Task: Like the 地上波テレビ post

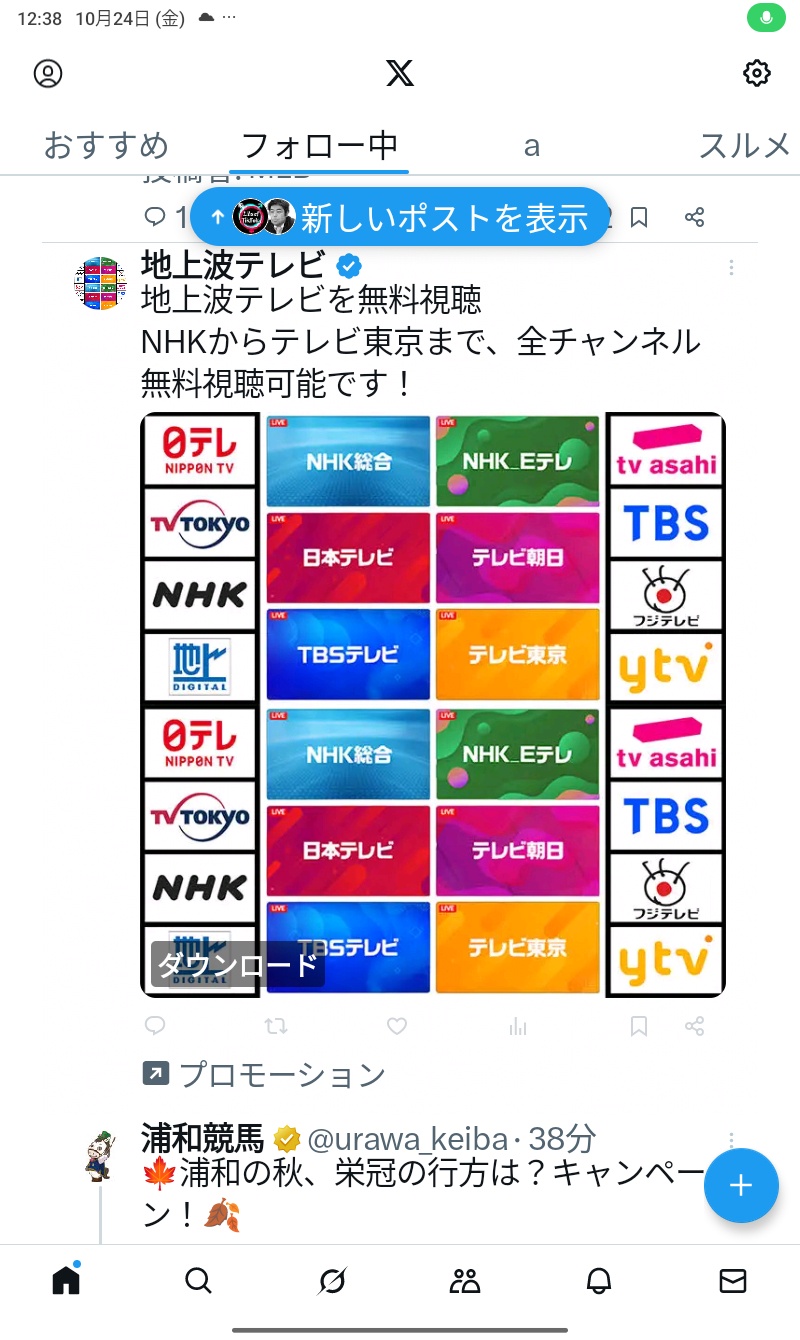Action: click(397, 1026)
